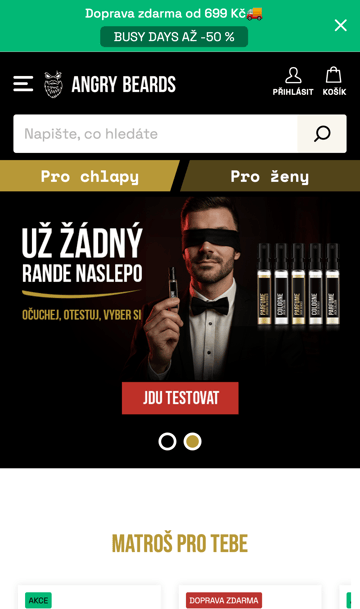Focus the 'Napište, co hledáte' search field
360x609 pixels.
click(x=155, y=134)
